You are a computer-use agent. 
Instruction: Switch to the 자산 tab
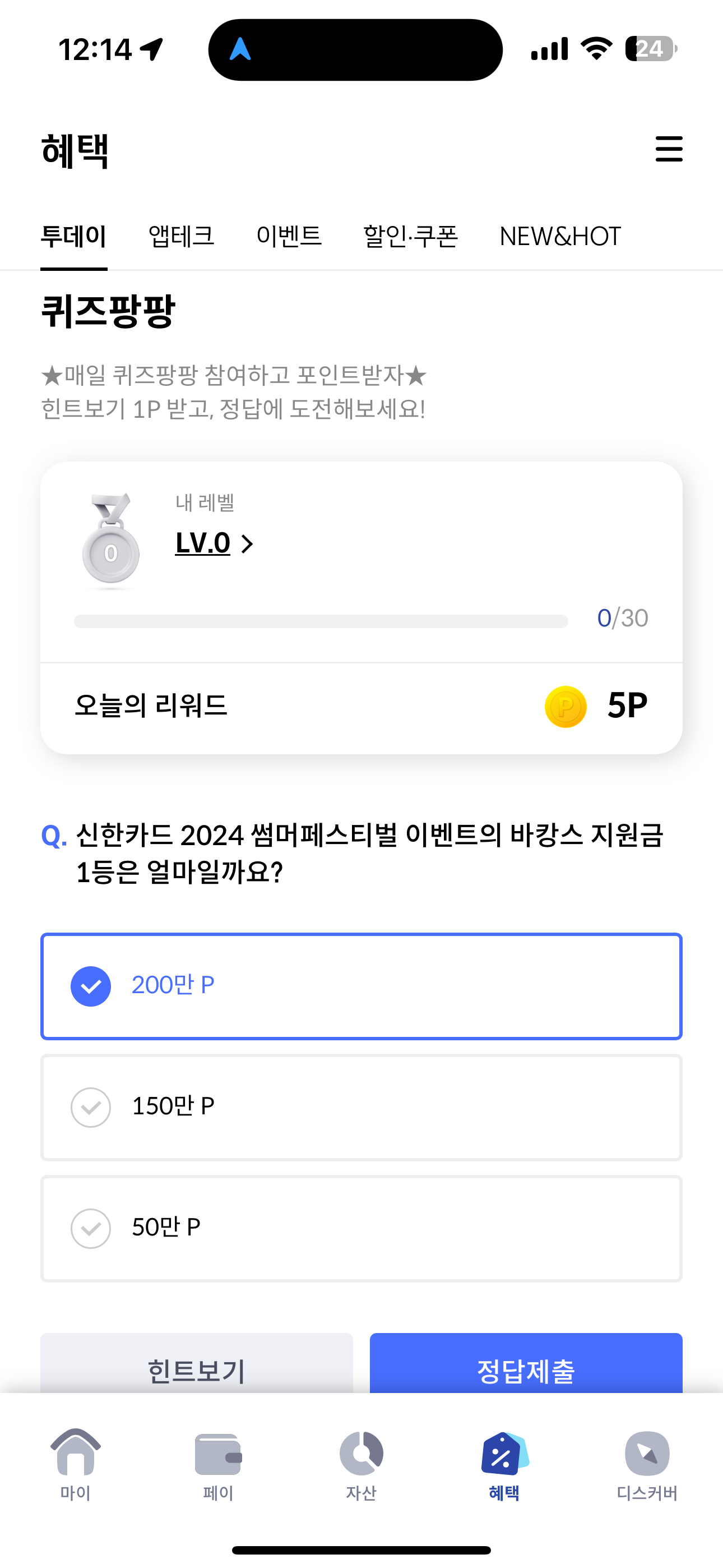pyautogui.click(x=361, y=1464)
